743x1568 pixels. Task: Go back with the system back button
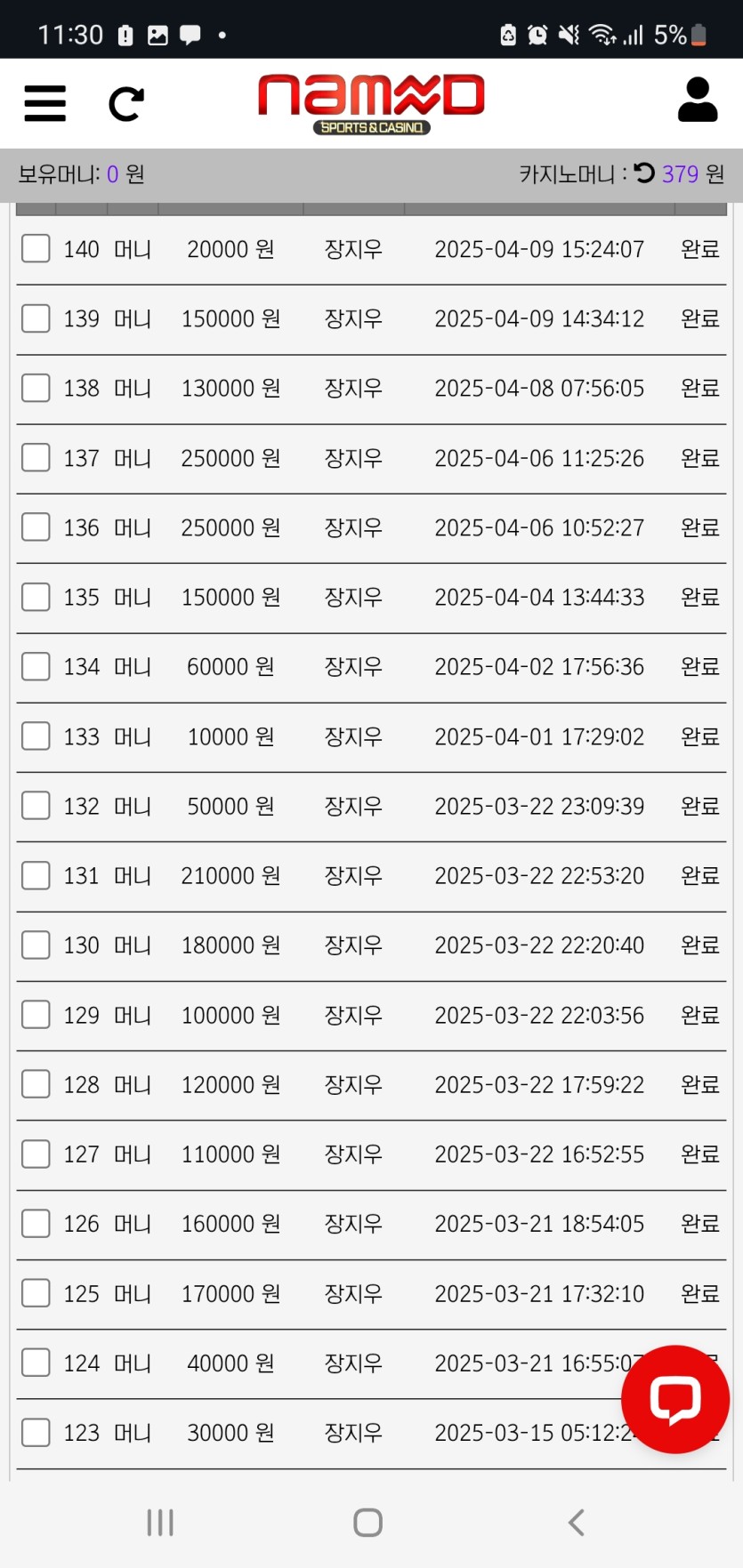[577, 1523]
